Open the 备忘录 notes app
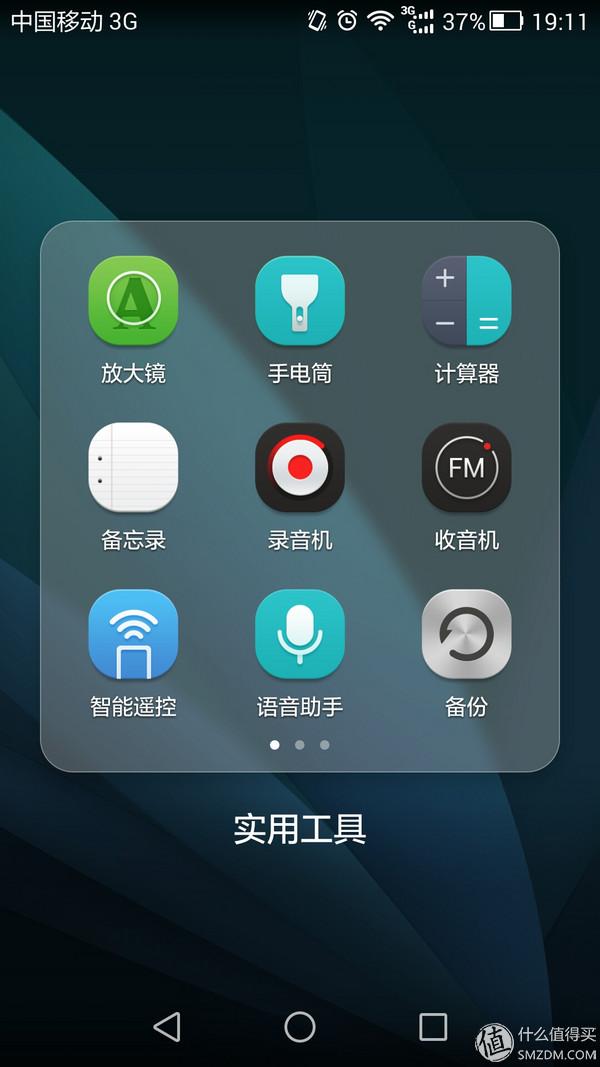The height and width of the screenshot is (1067, 600). pos(133,467)
